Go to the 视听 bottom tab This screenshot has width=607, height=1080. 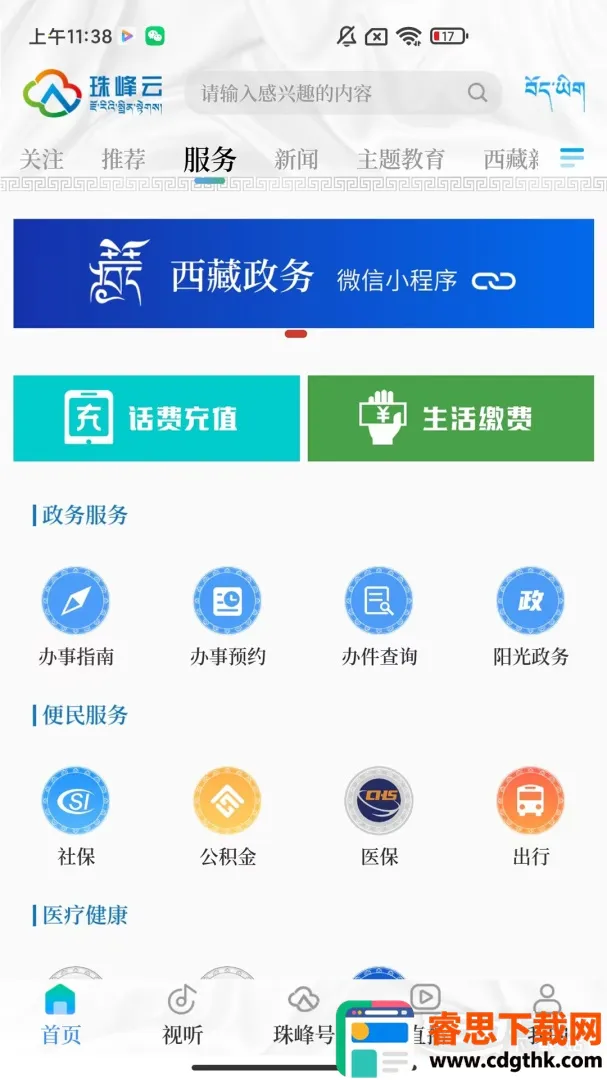click(x=181, y=1014)
